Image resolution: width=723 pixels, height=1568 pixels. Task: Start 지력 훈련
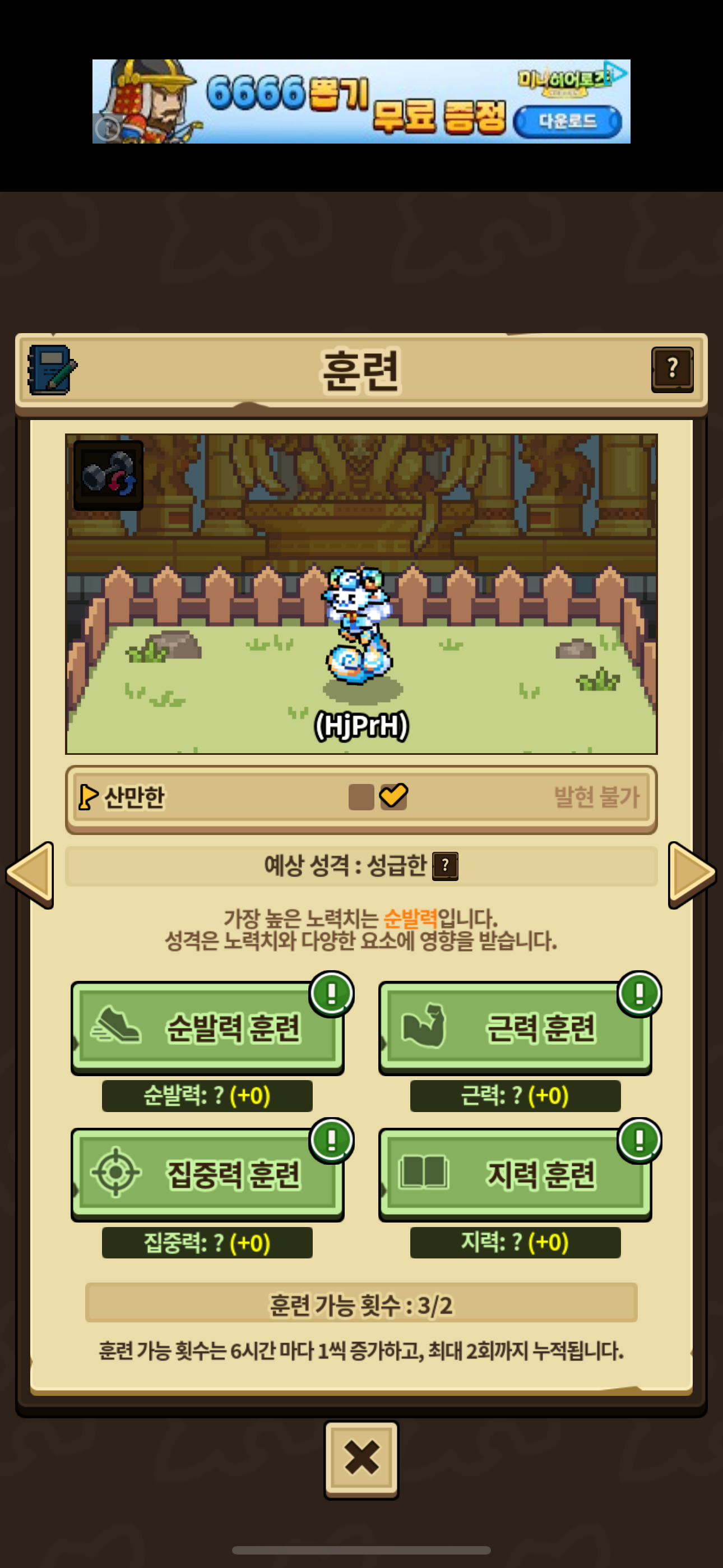(x=515, y=1174)
